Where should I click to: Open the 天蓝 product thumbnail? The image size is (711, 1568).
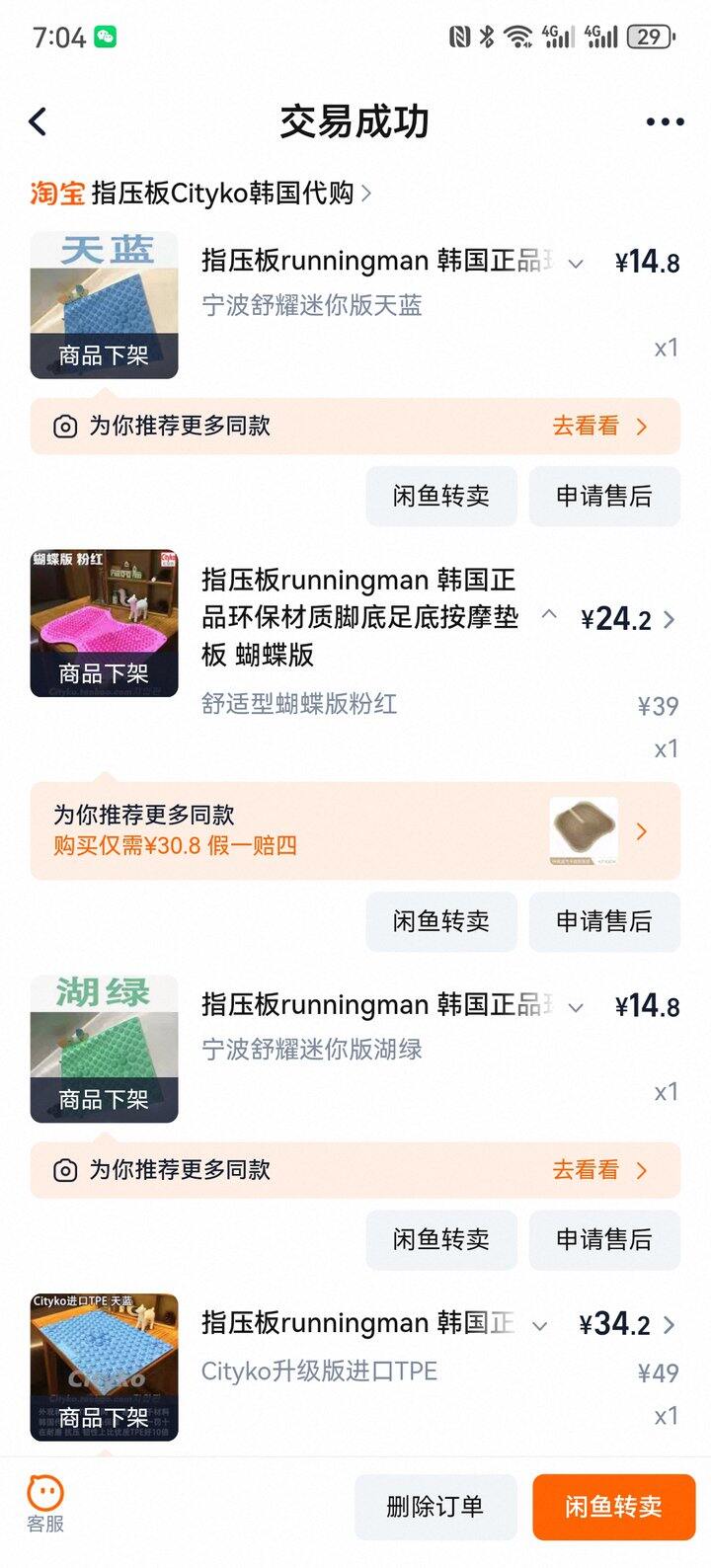[x=105, y=305]
